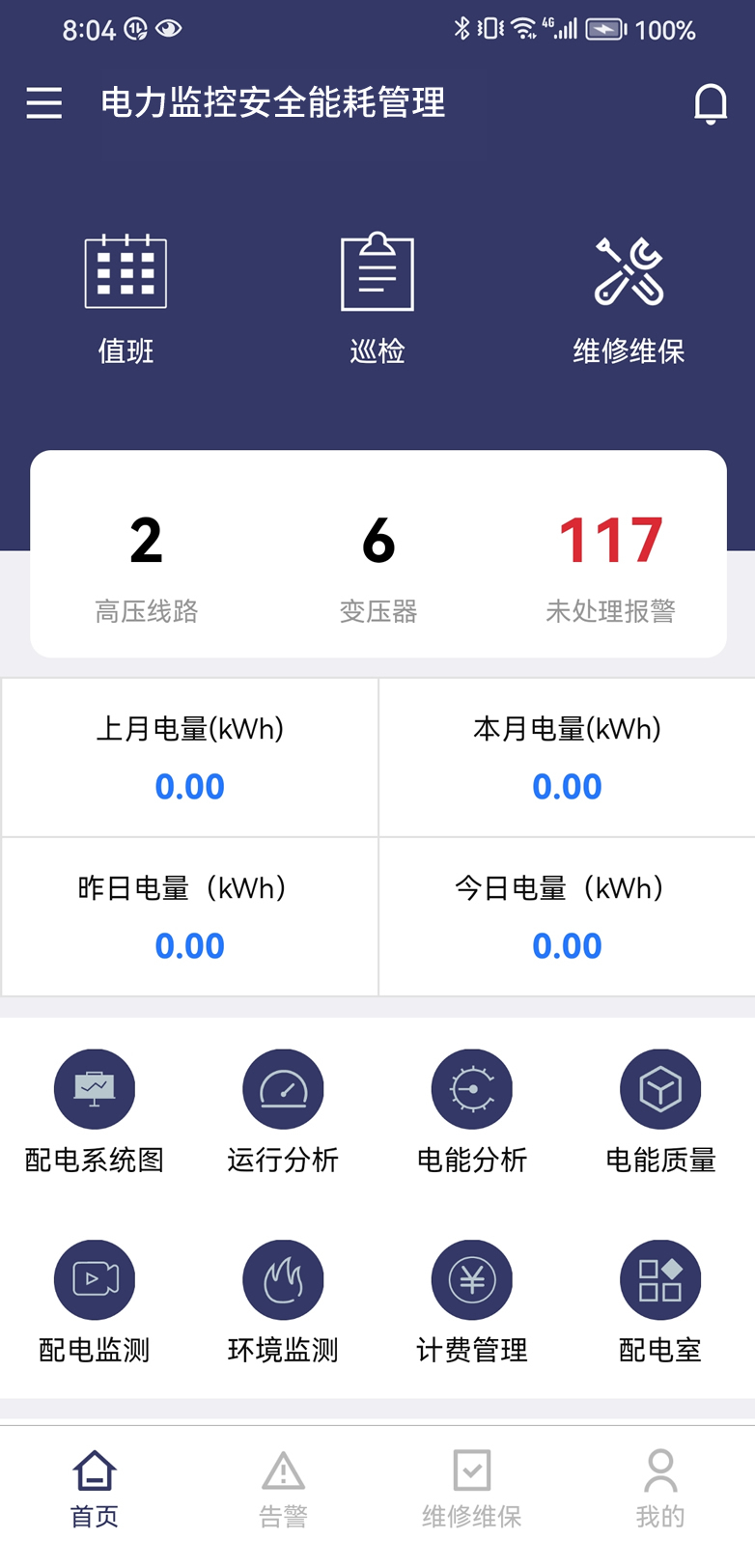Open the 变压器 count of 6
The width and height of the screenshot is (755, 1568).
(x=378, y=567)
